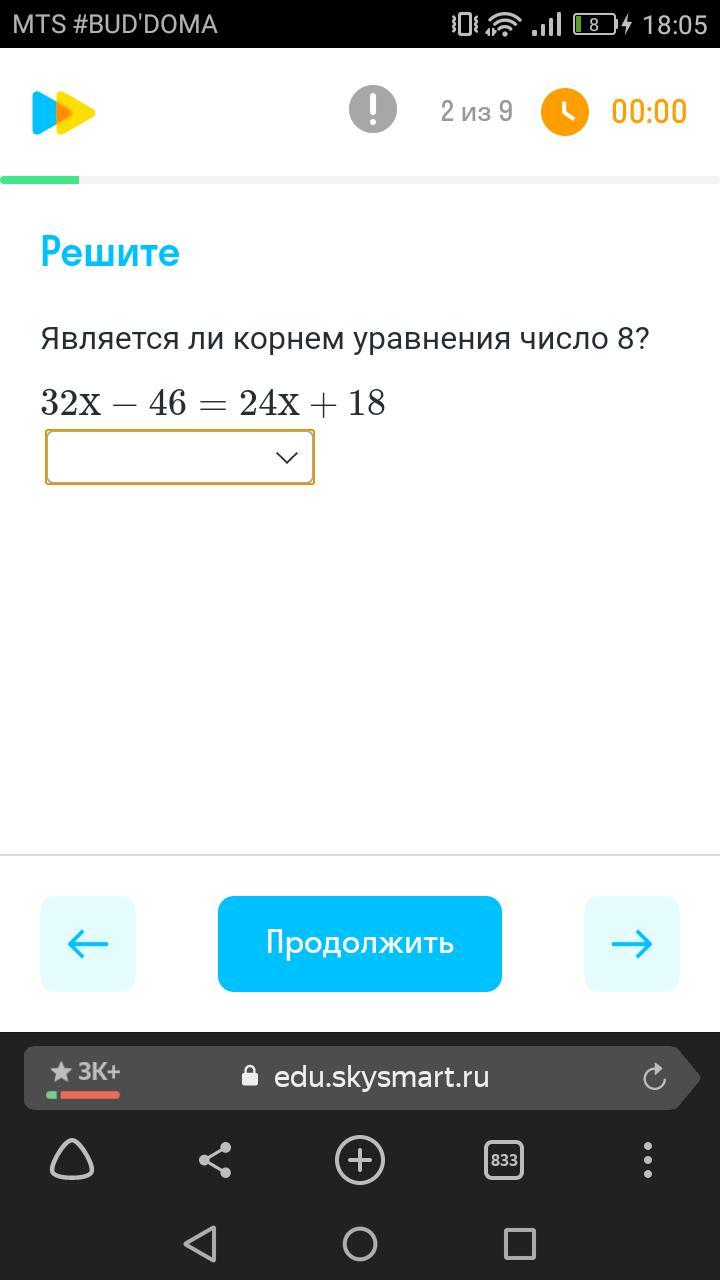The image size is (720, 1280).
Task: Share the current page
Action: tap(215, 1160)
